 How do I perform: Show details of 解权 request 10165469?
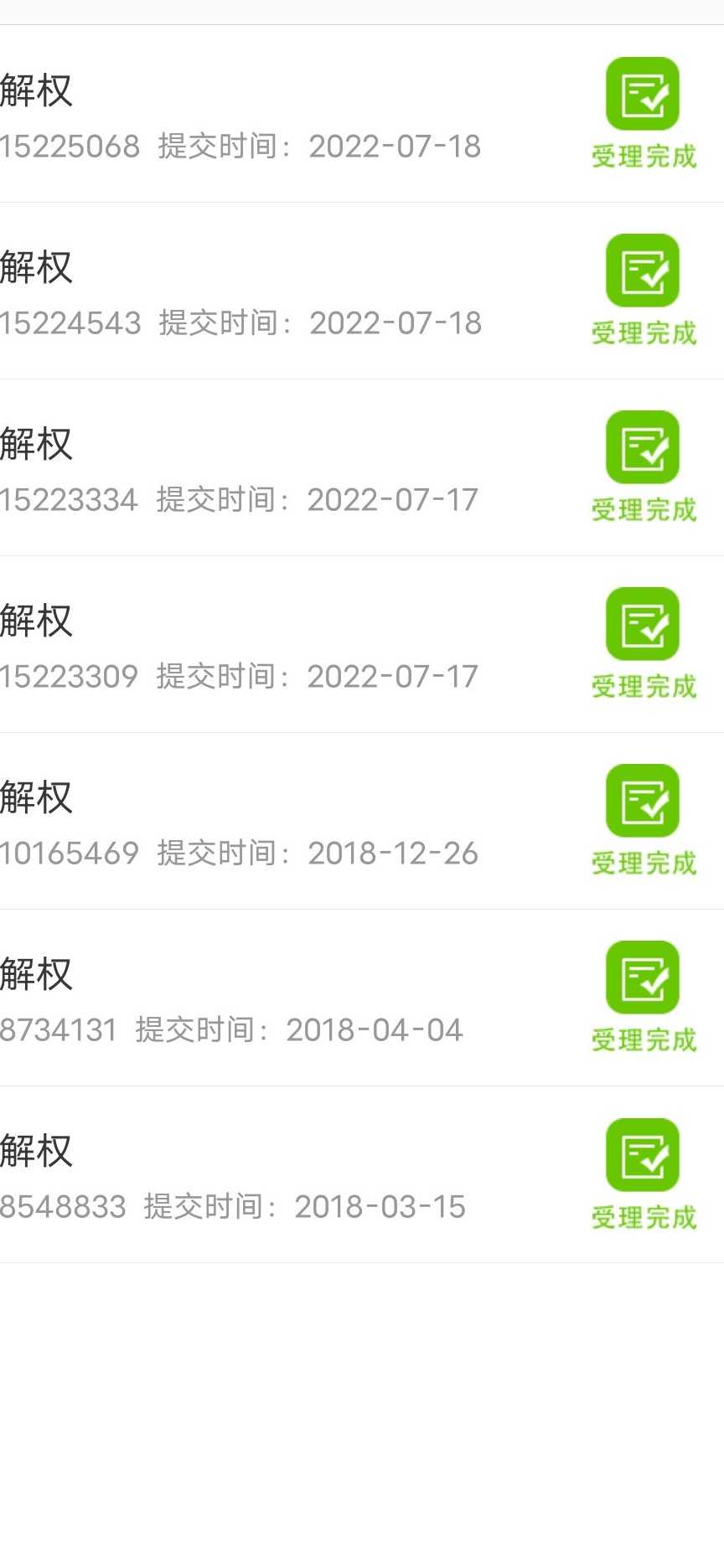point(251,823)
